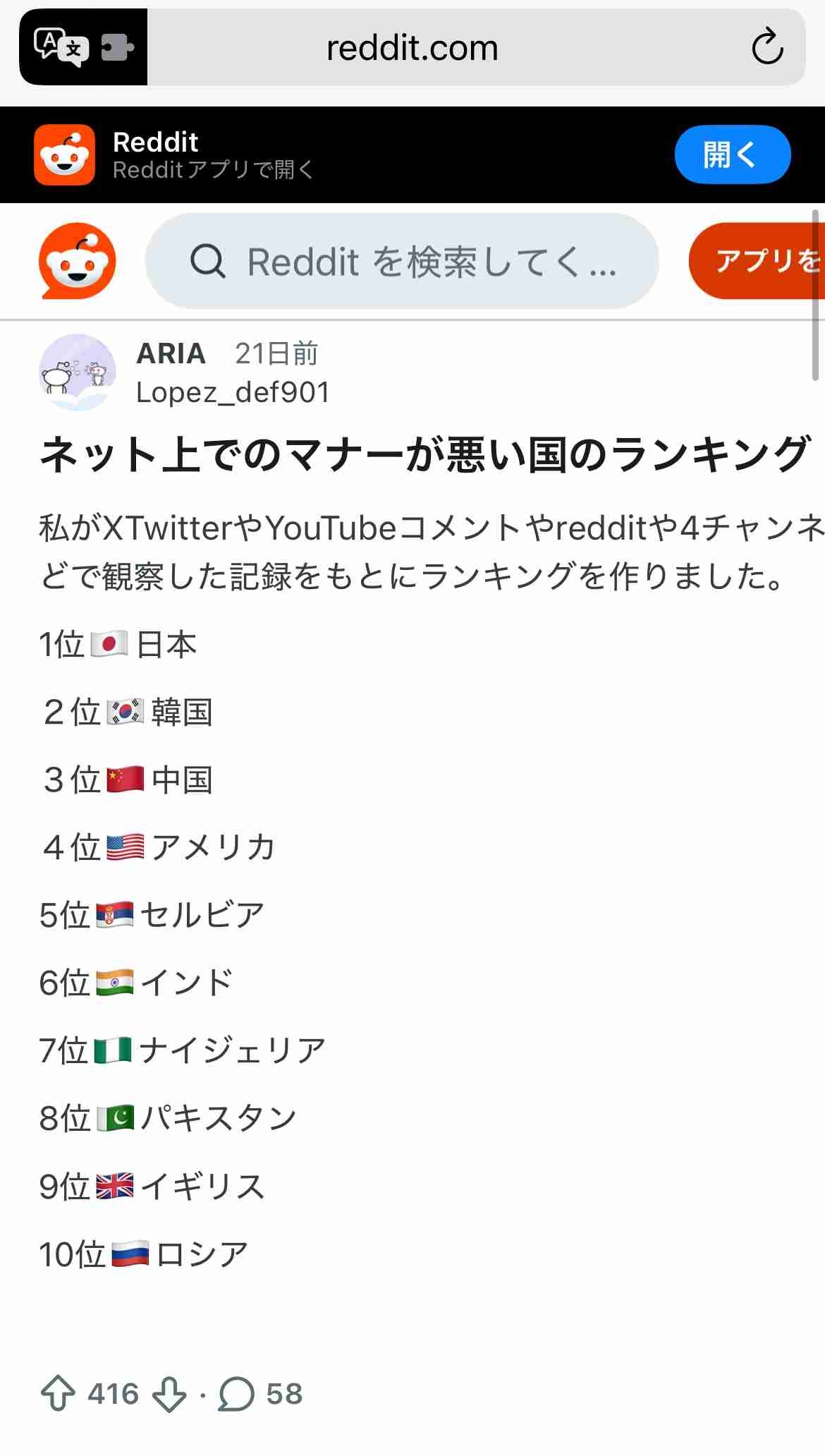Tap the Reddit search field
The image size is (825, 1456).
402,262
